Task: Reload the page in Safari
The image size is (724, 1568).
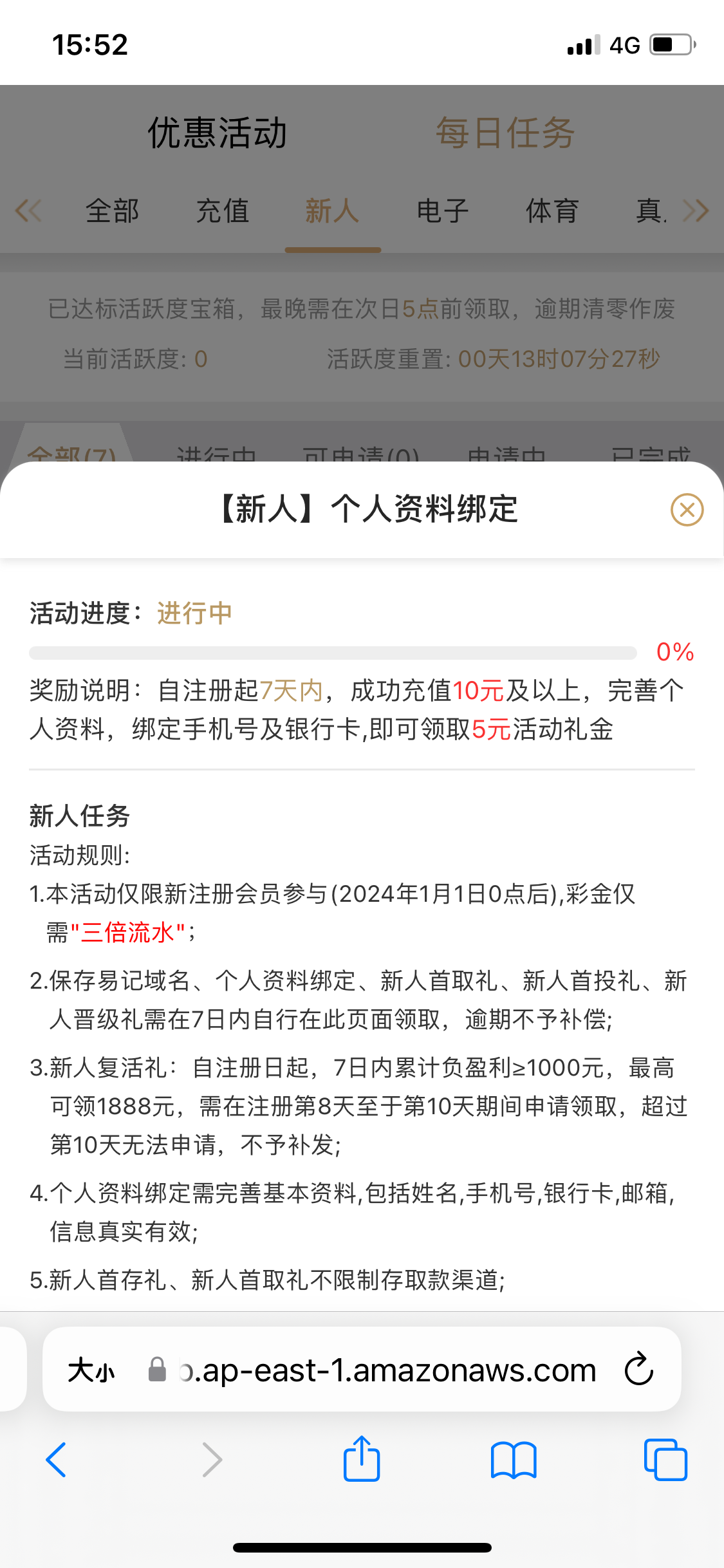Action: (x=639, y=1369)
